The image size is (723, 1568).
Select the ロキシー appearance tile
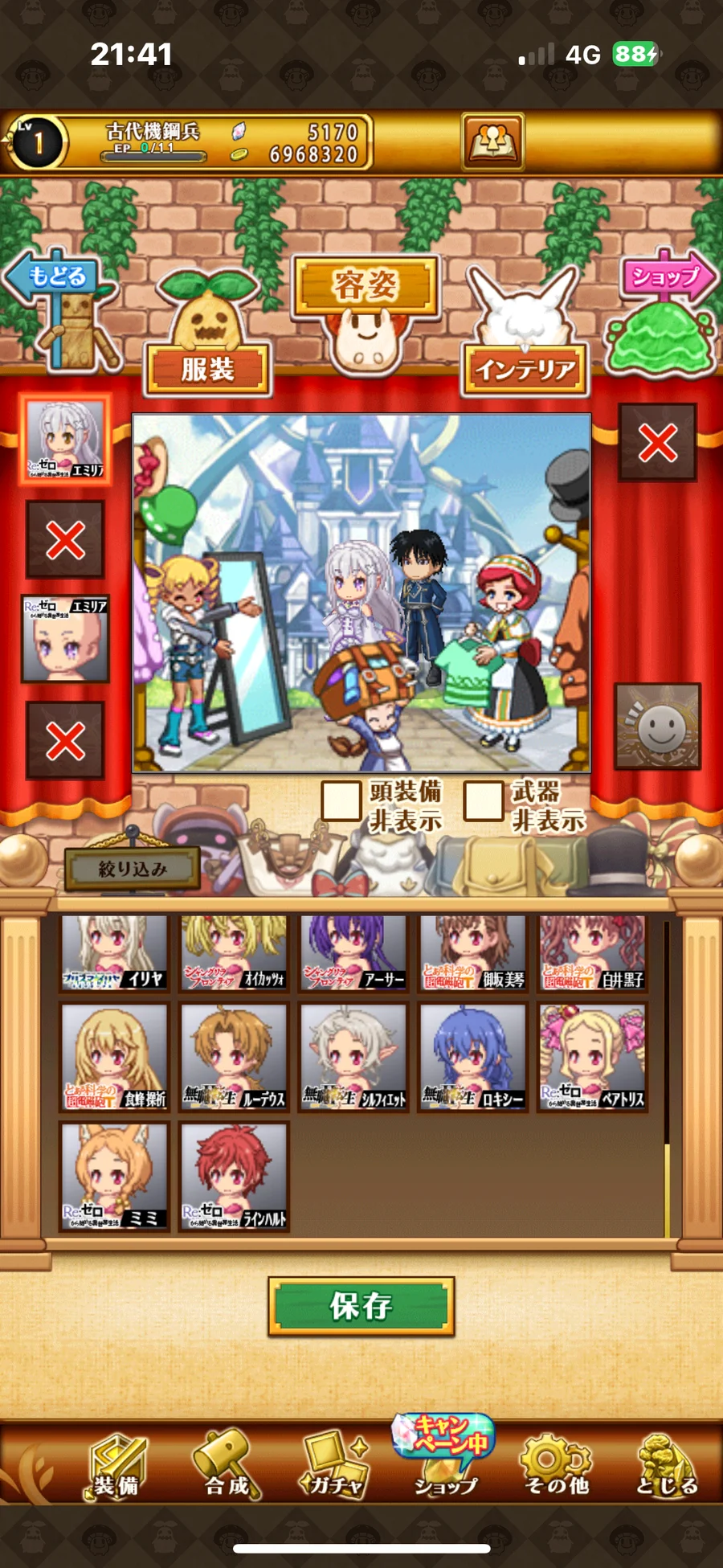tap(473, 1057)
